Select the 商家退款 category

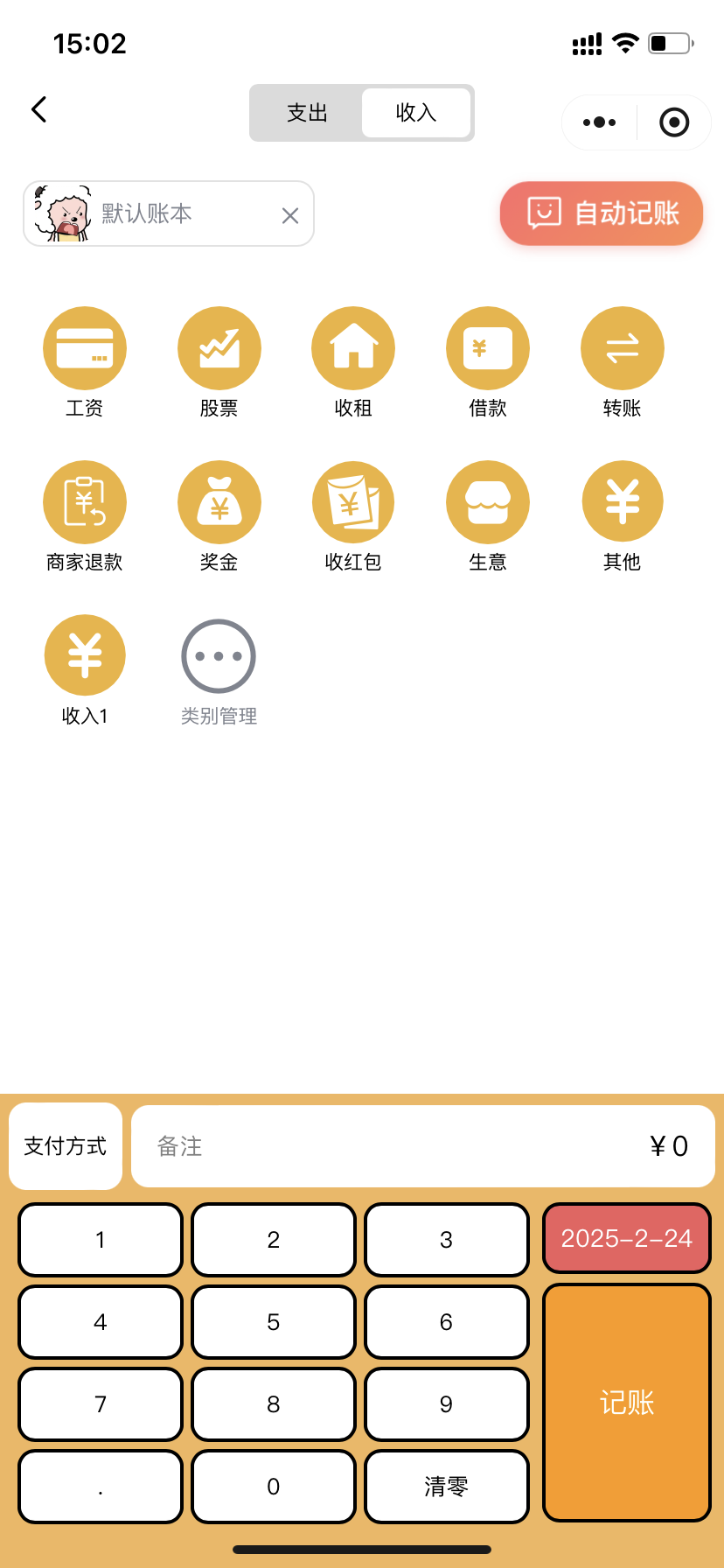tap(85, 503)
